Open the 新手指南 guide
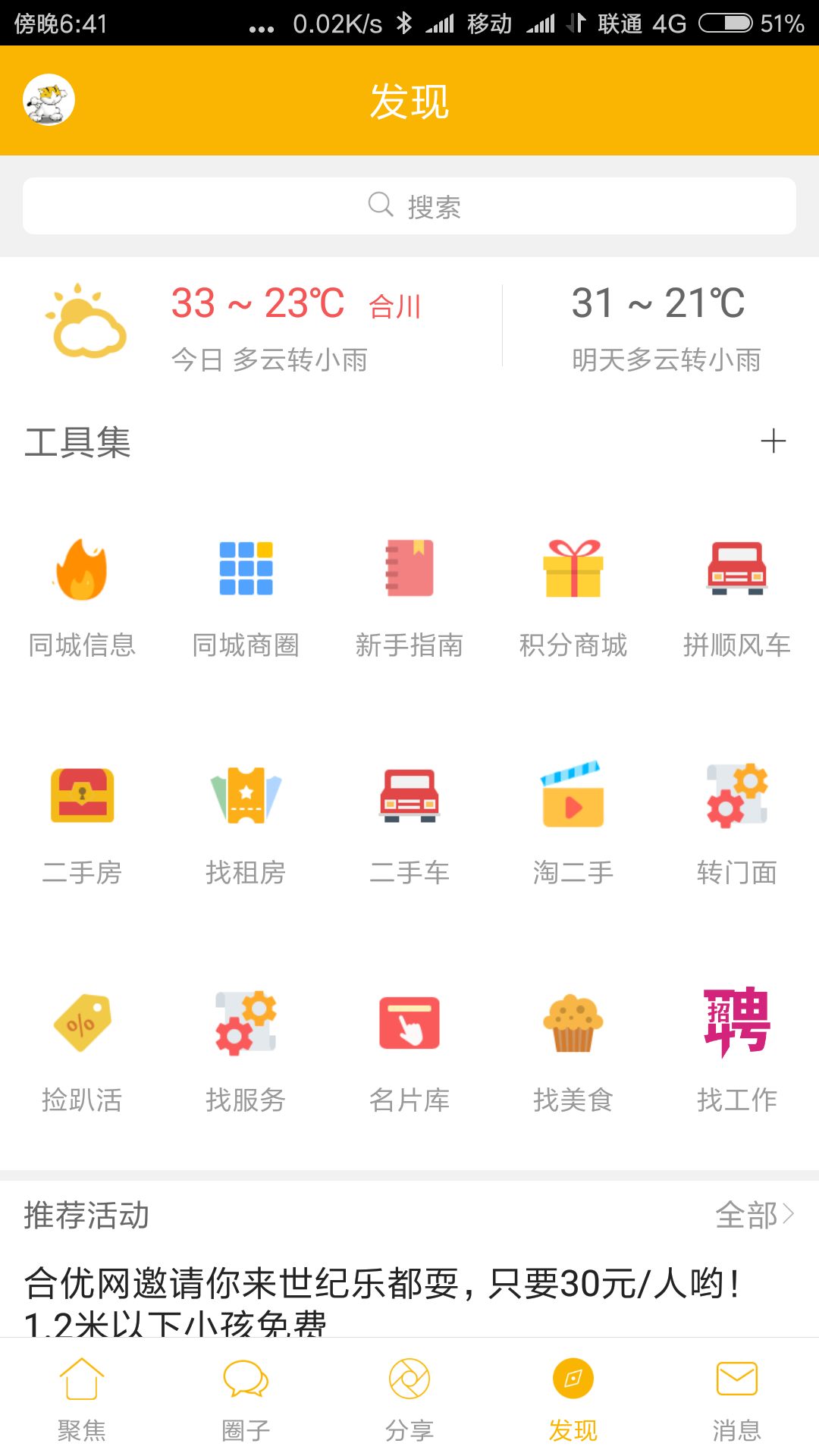The image size is (819, 1456). click(409, 597)
